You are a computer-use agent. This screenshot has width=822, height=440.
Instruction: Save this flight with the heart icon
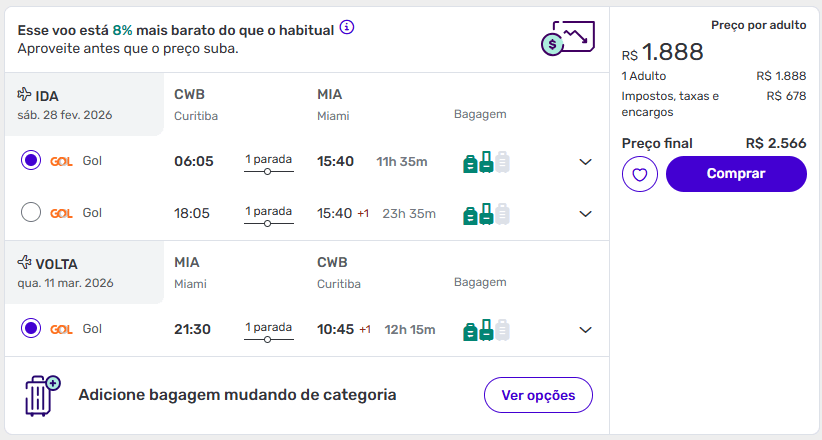pos(639,174)
